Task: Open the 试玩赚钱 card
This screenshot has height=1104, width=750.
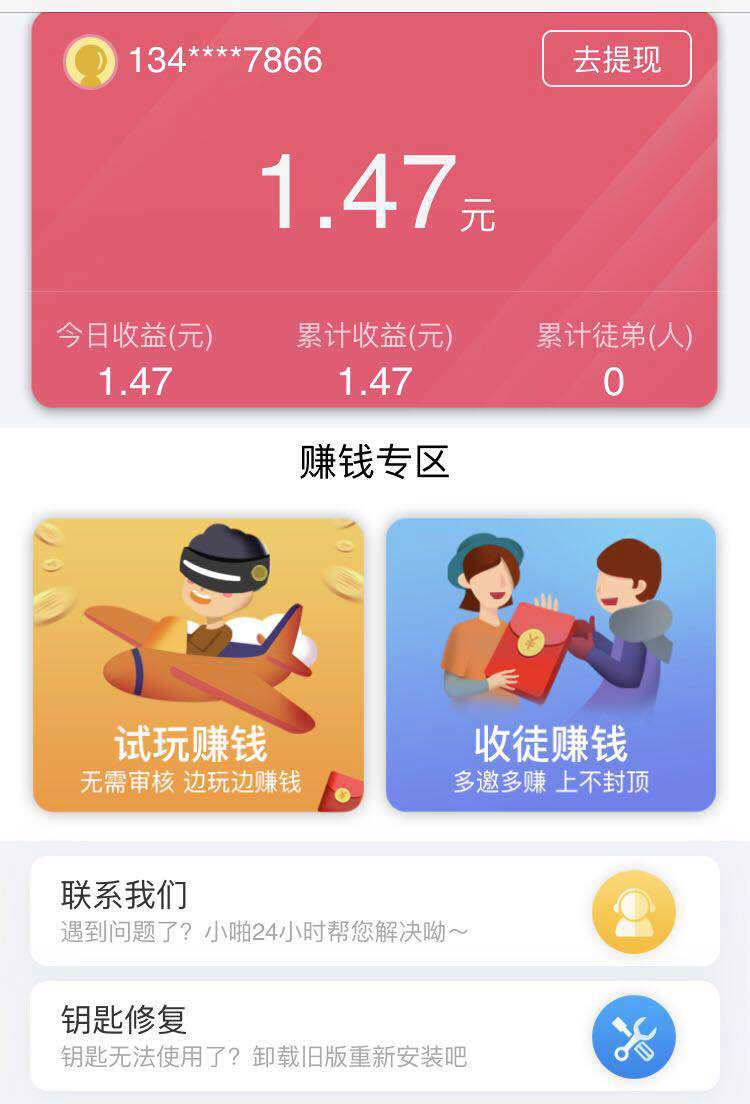Action: (198, 664)
